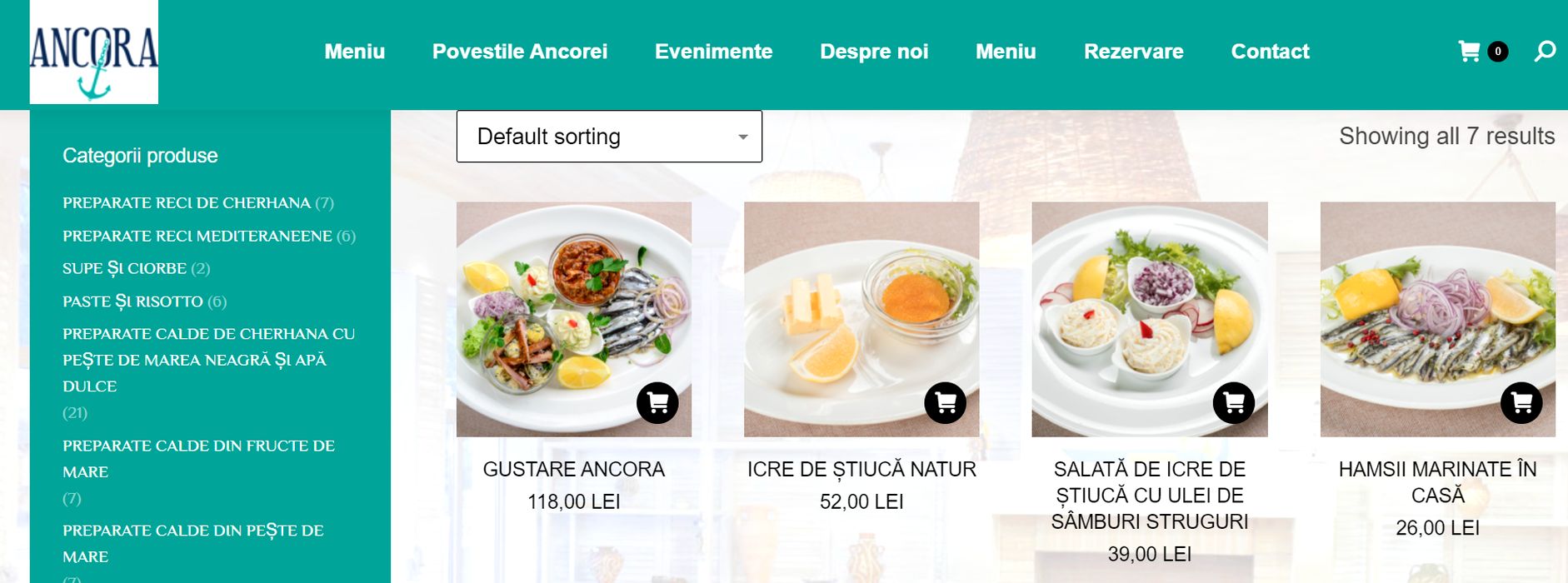This screenshot has height=583, width=1568.
Task: Open the Despre noi page
Action: [x=873, y=52]
